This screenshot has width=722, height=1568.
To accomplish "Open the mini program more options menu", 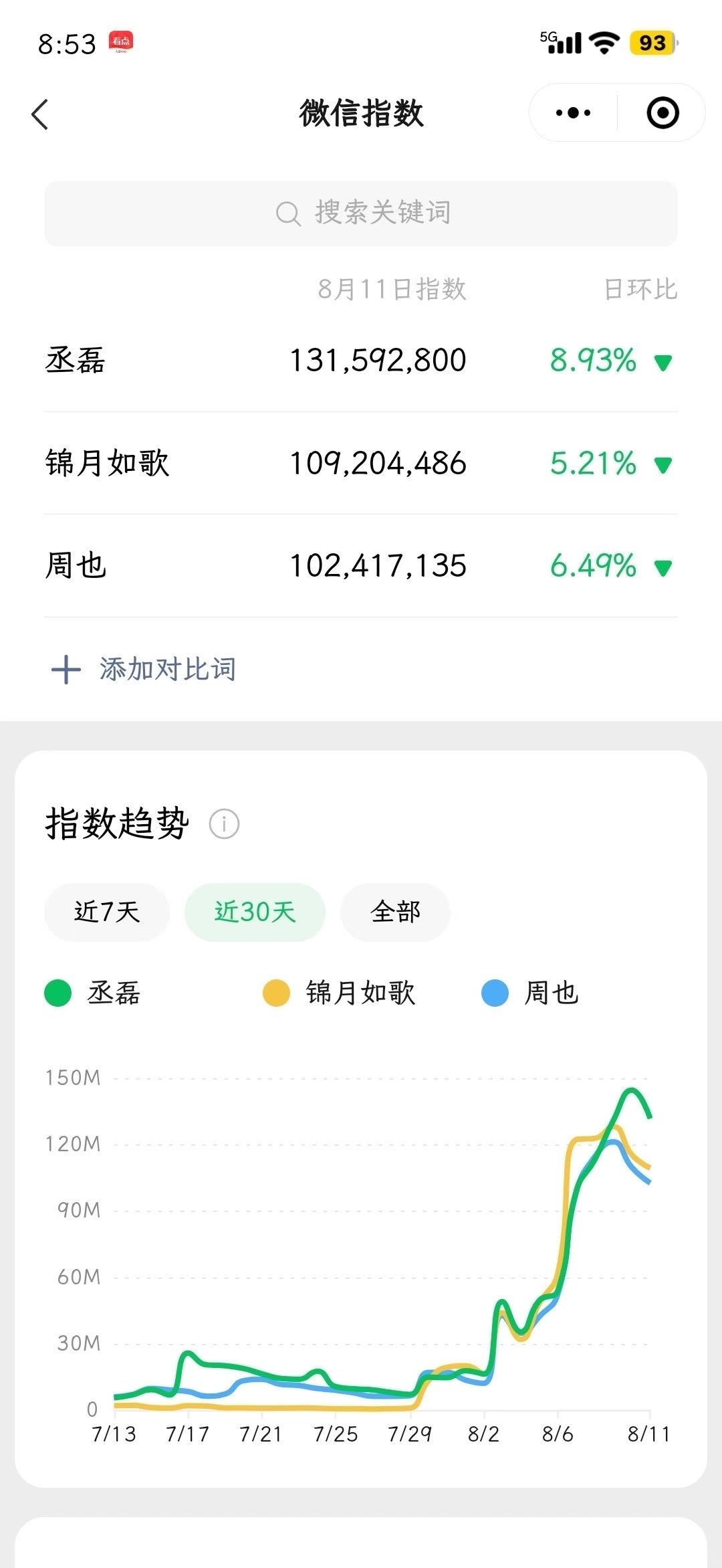I will tap(573, 112).
